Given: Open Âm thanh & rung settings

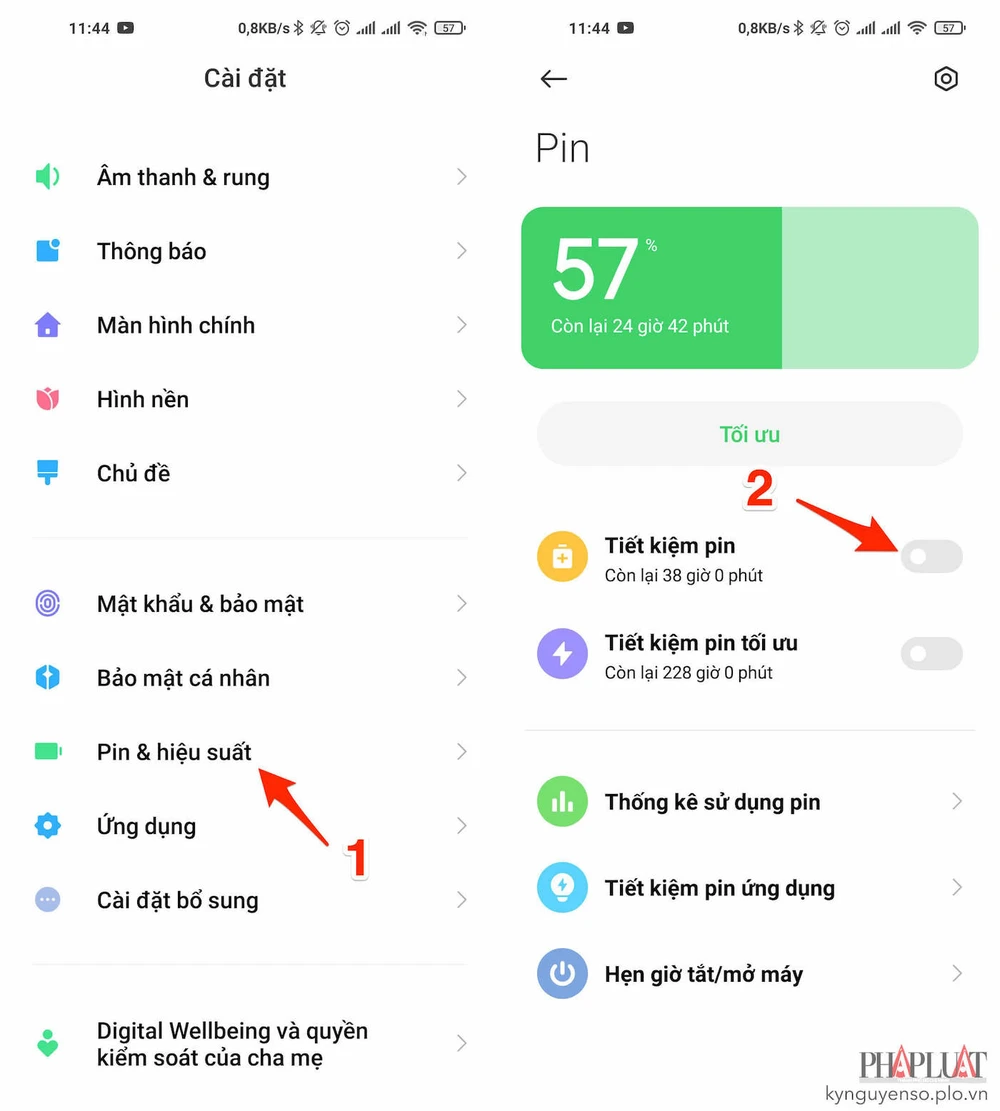Looking at the screenshot, I should click(x=183, y=178).
